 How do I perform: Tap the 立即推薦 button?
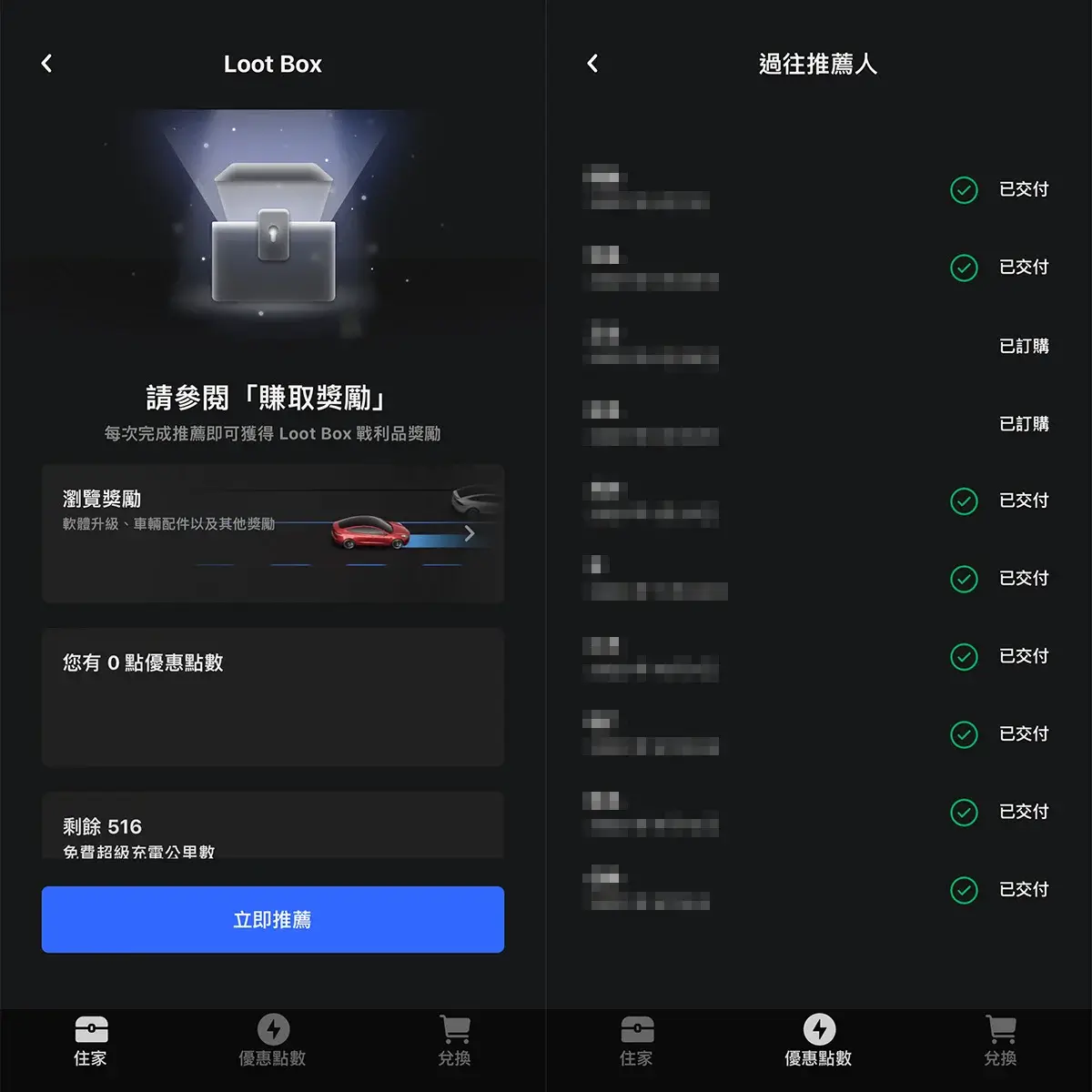click(x=273, y=919)
